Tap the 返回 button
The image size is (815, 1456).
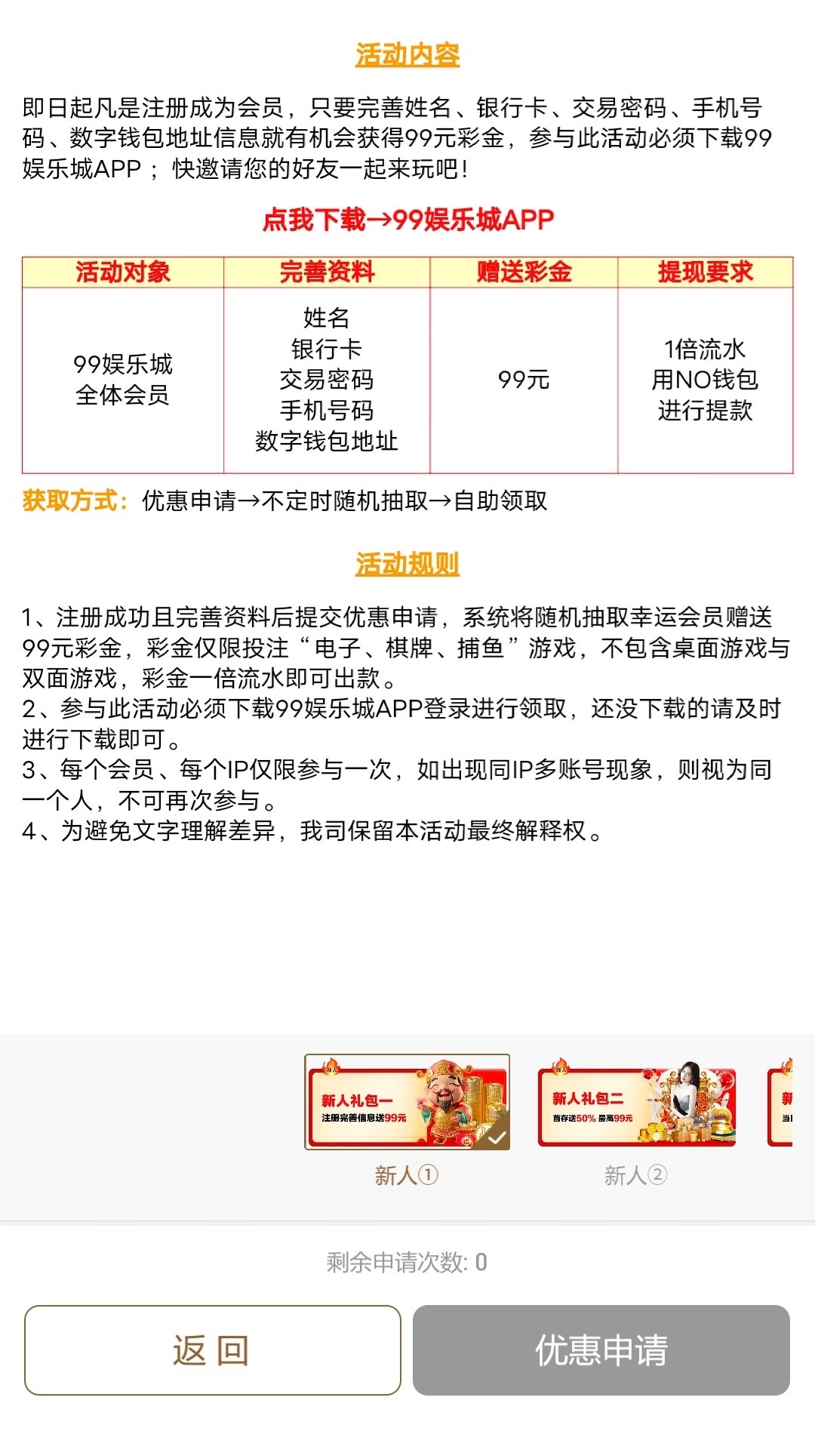pos(212,1350)
